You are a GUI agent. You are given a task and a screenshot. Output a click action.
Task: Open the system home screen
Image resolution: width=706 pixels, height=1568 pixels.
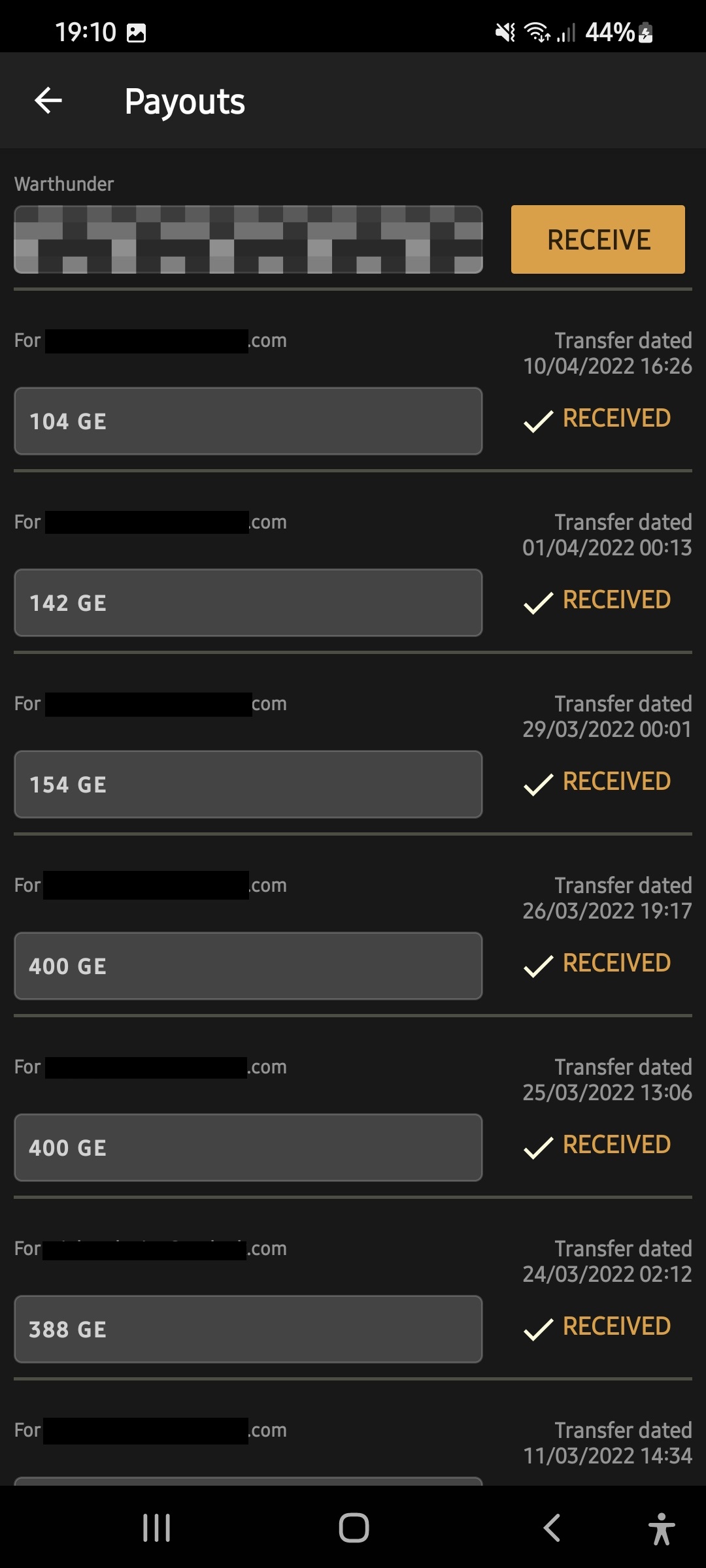pyautogui.click(x=354, y=1527)
